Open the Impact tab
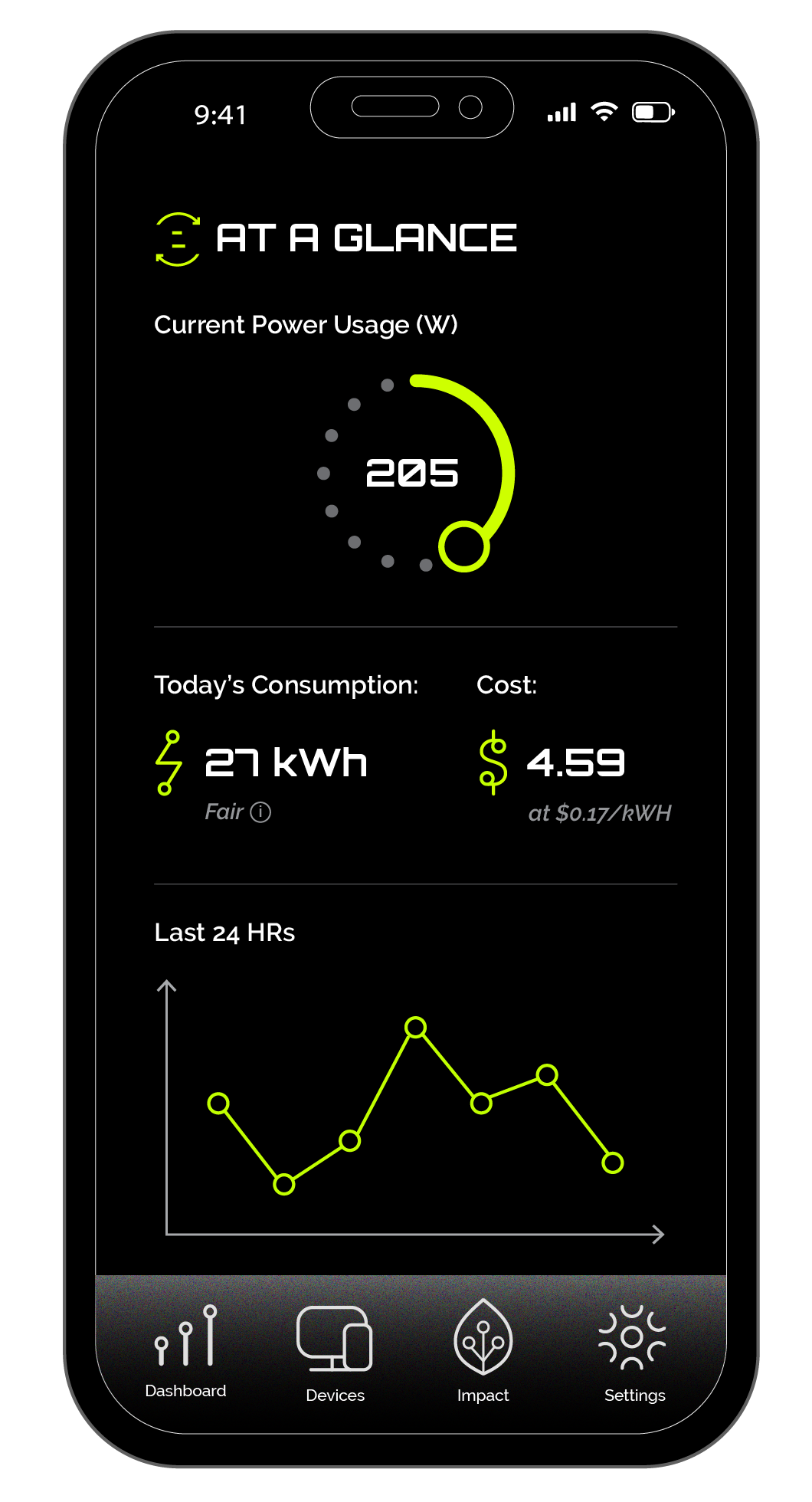The height and width of the screenshot is (1502, 812). point(483,1351)
